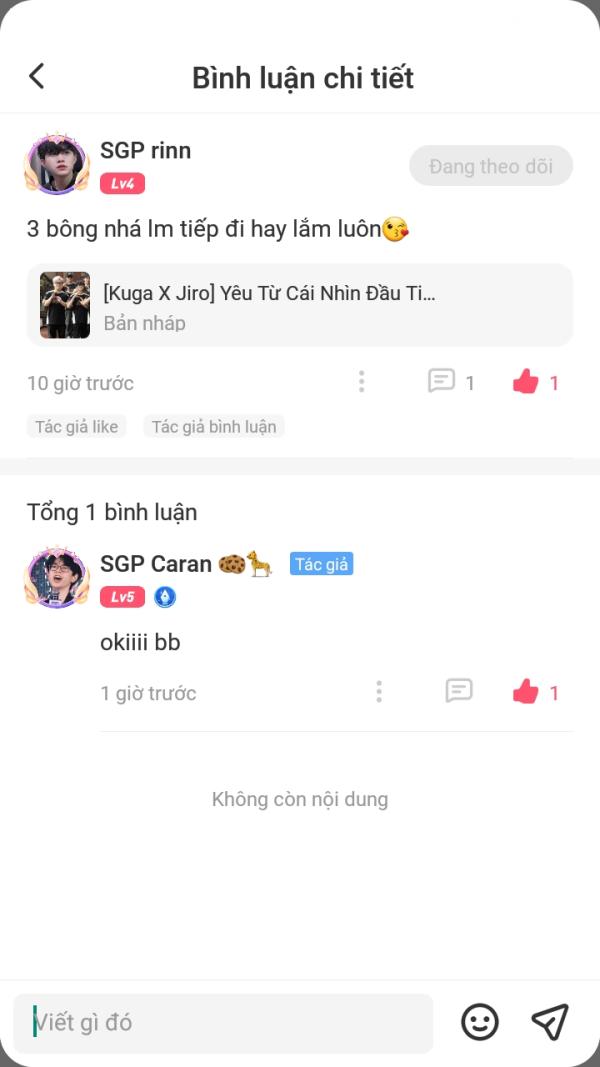Tap the reply icon on SGP rinn's comment
This screenshot has width=600, height=1067.
[441, 382]
